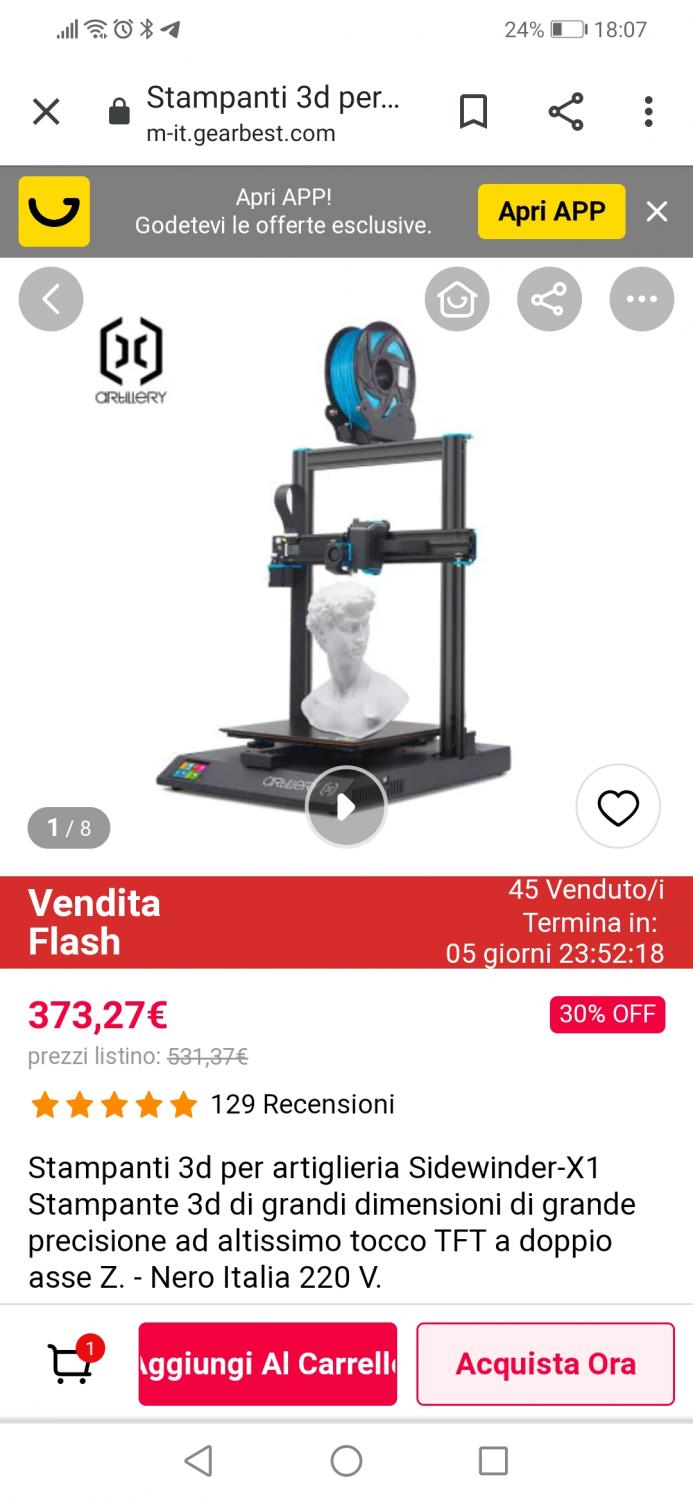Close the browser custom tab

point(46,112)
